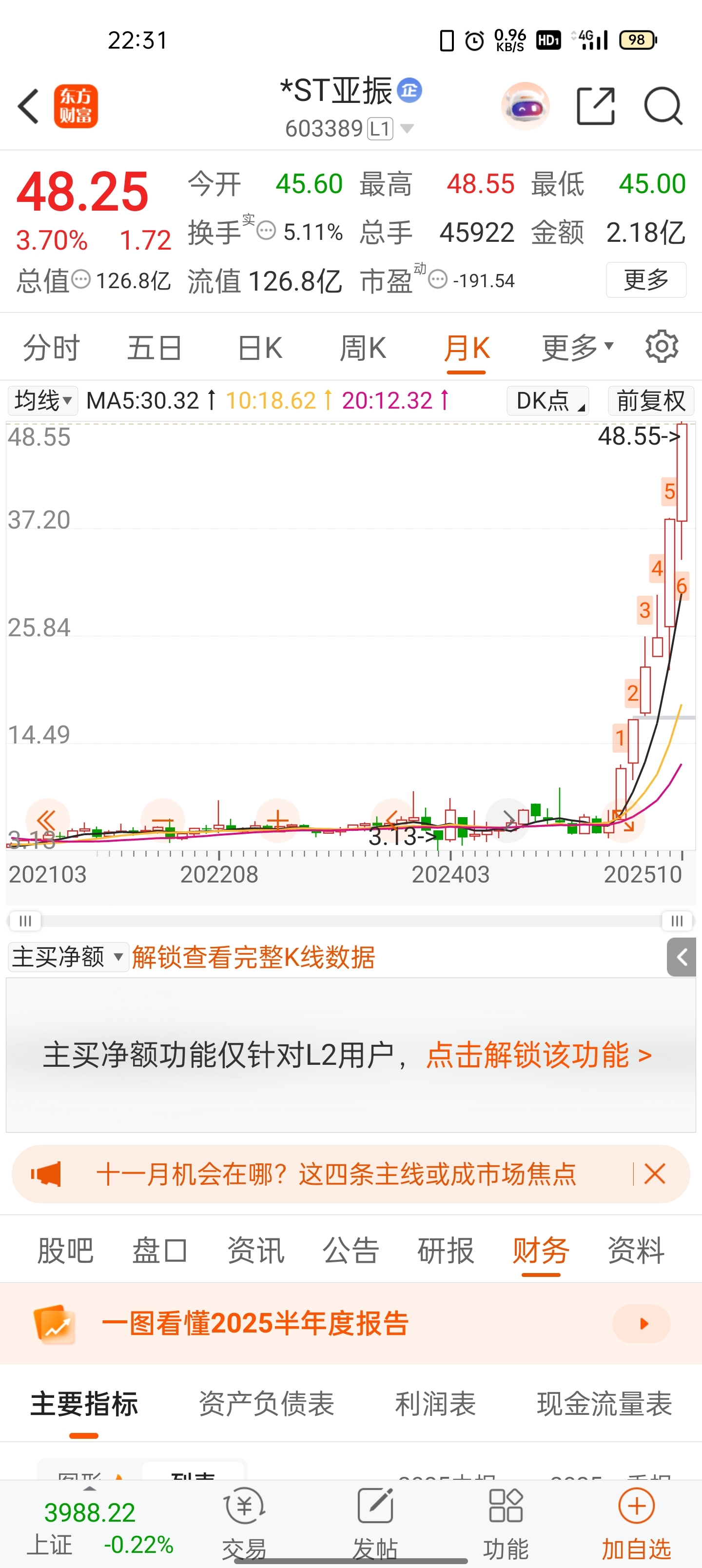702x1568 pixels.
Task: Open the 前复权 adjustment option
Action: 651,400
